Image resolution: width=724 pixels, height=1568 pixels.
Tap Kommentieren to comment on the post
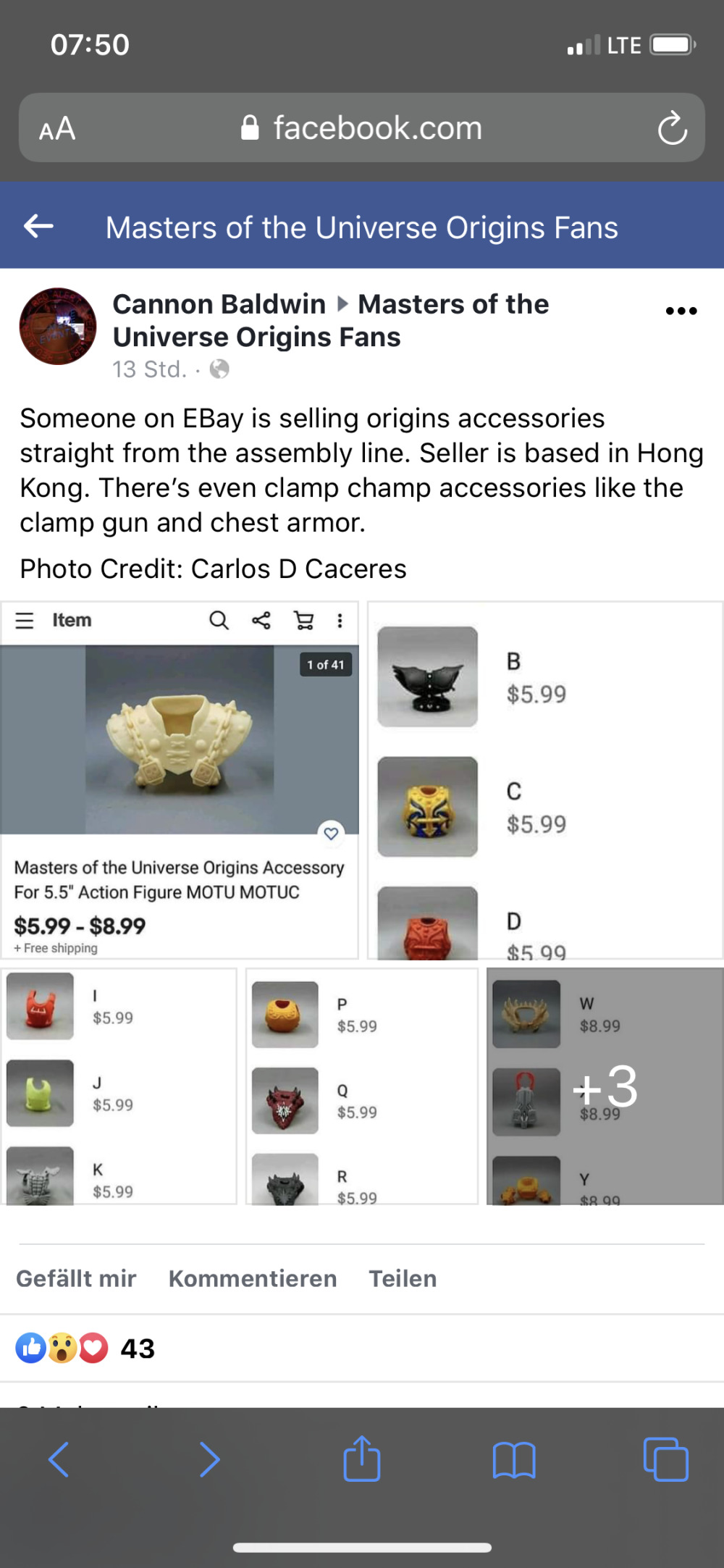point(253,1279)
